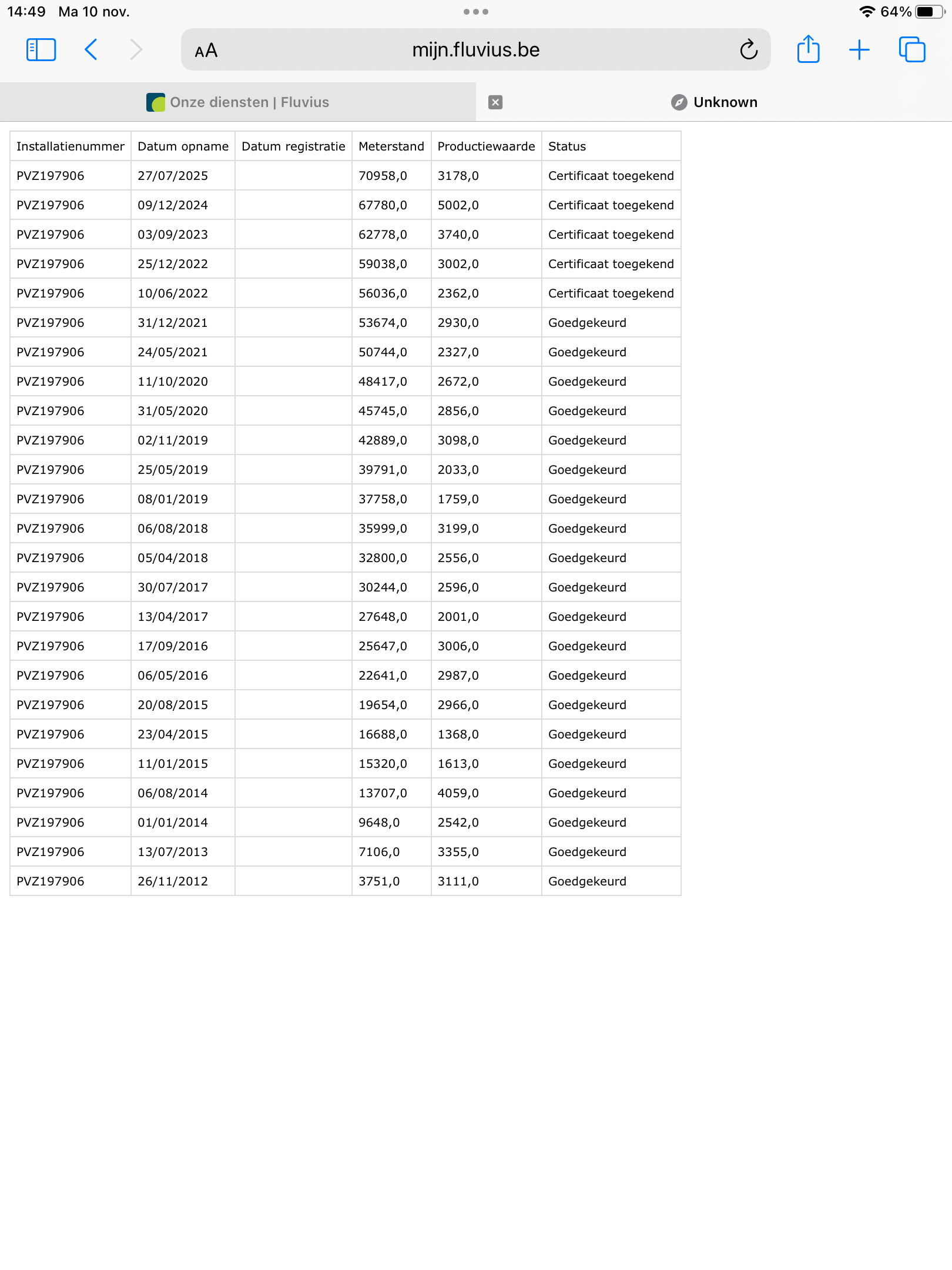
Task: Go back to the previous page
Action: pyautogui.click(x=91, y=50)
